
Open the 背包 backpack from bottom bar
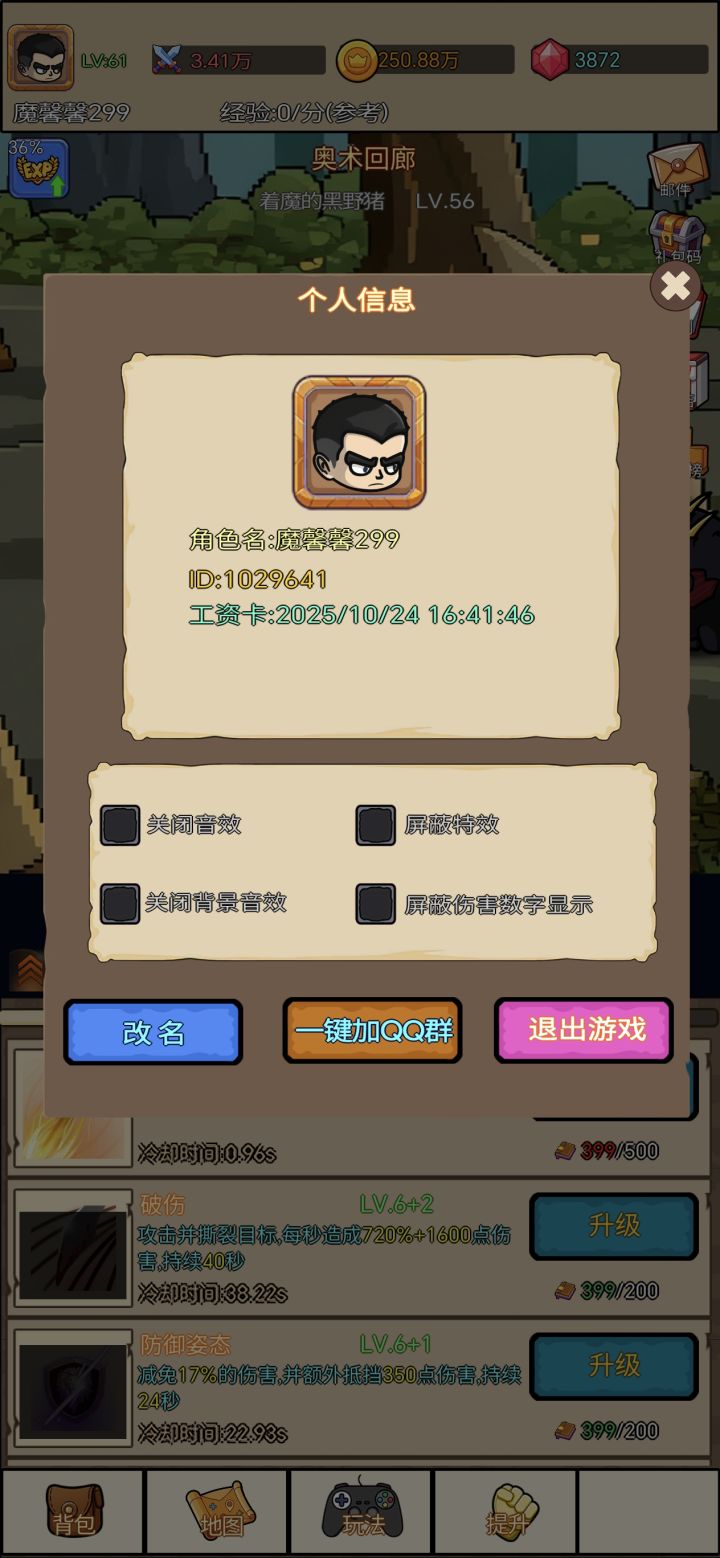[72, 1510]
